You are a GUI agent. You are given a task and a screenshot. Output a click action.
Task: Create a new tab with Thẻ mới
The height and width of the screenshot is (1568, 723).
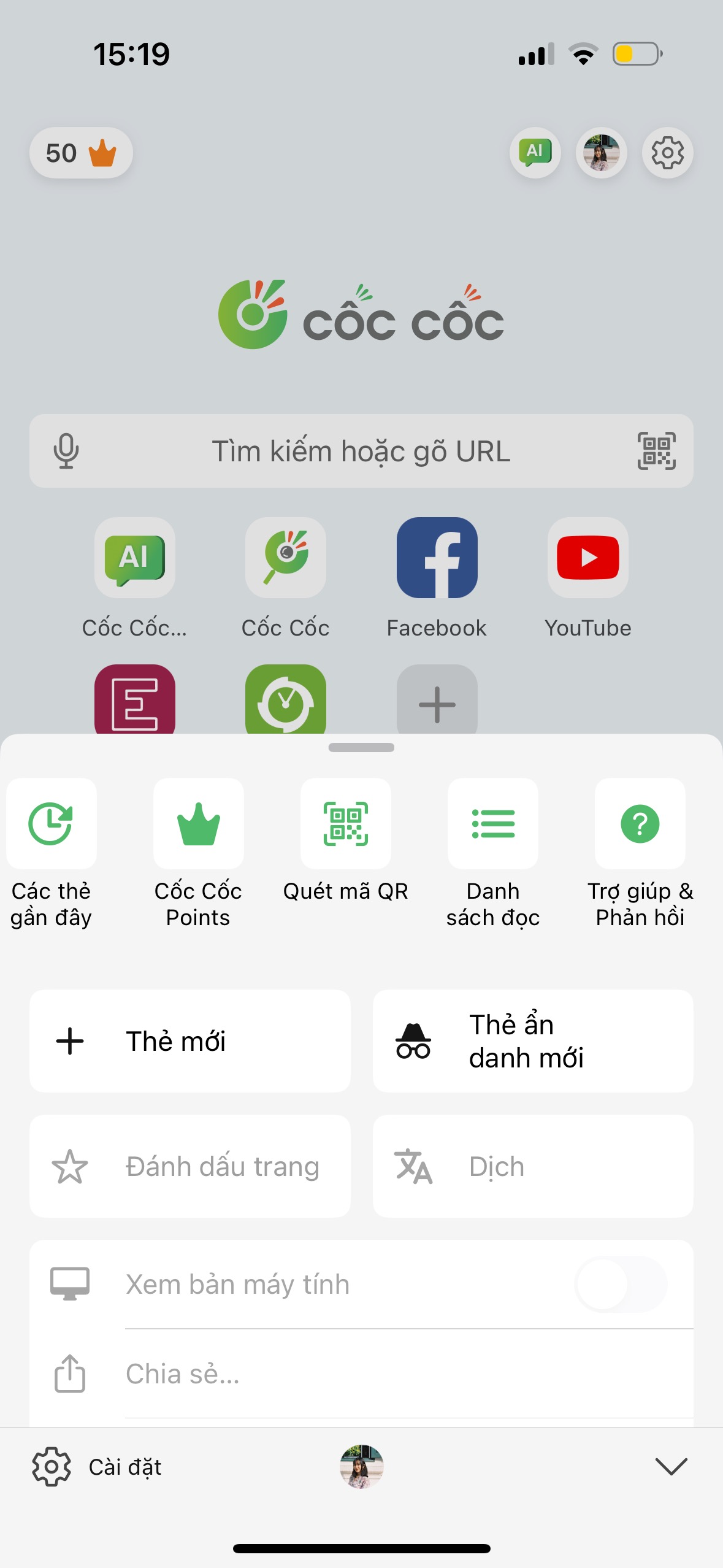[190, 1041]
